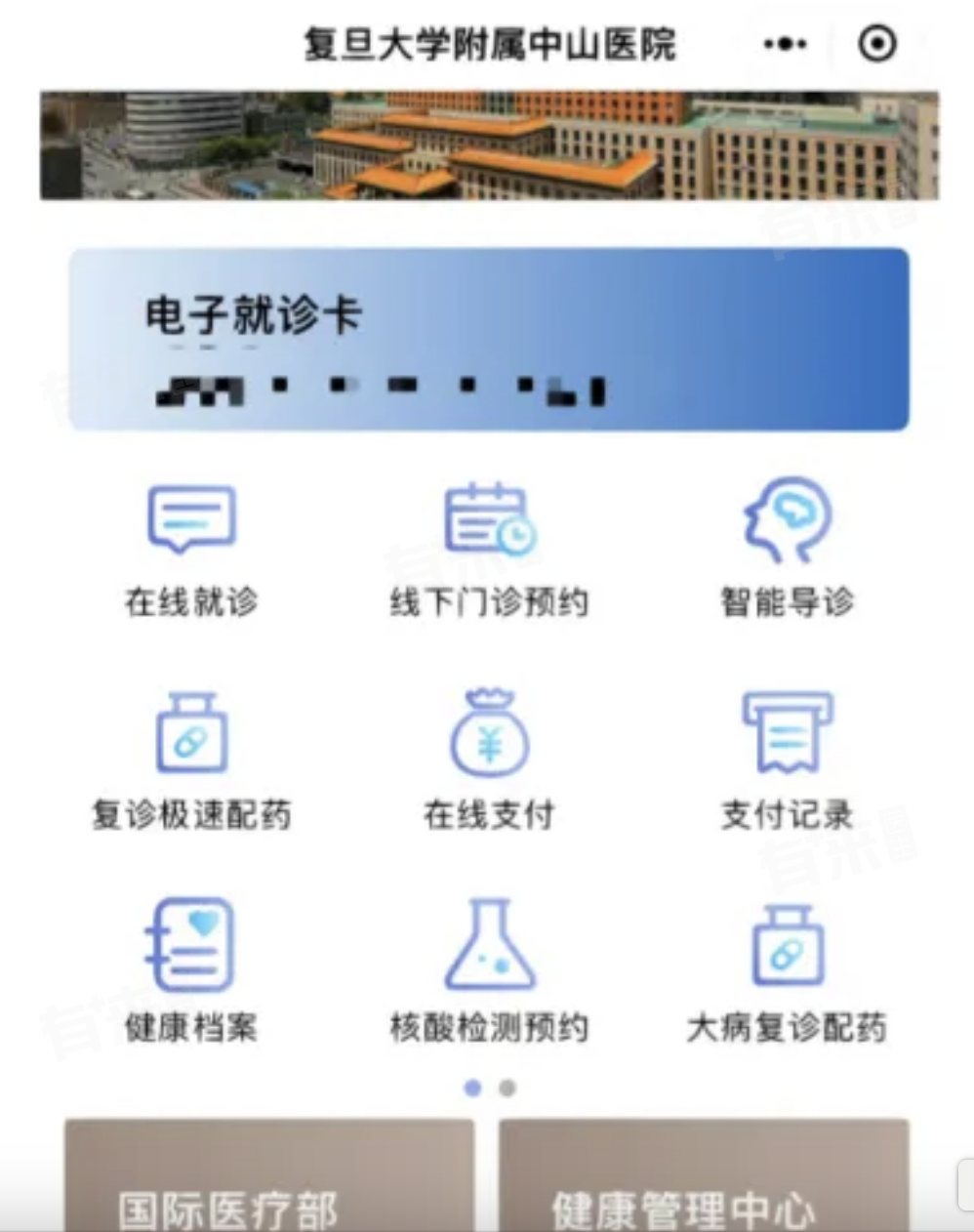Open the 电子就诊卡 card
Viewport: 974px width, 1232px height.
pyautogui.click(x=488, y=339)
